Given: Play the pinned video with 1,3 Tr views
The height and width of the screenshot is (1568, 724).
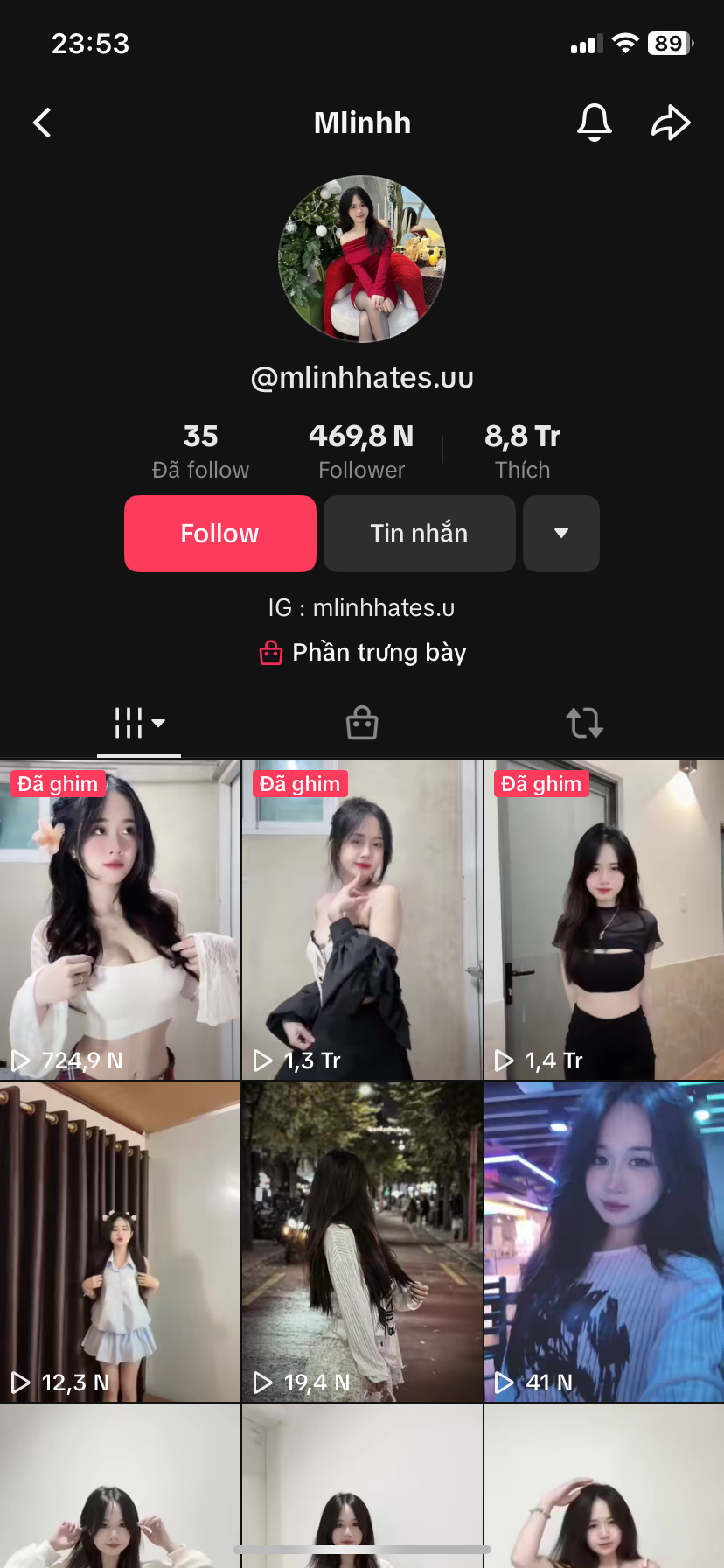Looking at the screenshot, I should (x=362, y=919).
